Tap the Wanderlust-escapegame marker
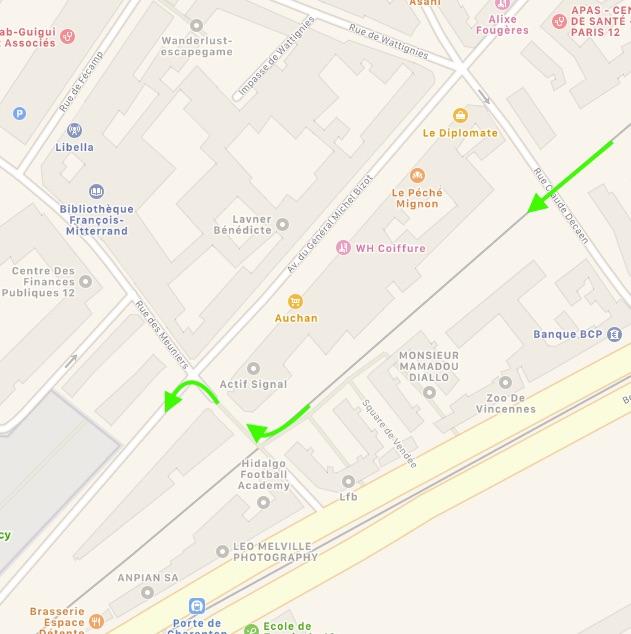631x634 pixels. [196, 25]
